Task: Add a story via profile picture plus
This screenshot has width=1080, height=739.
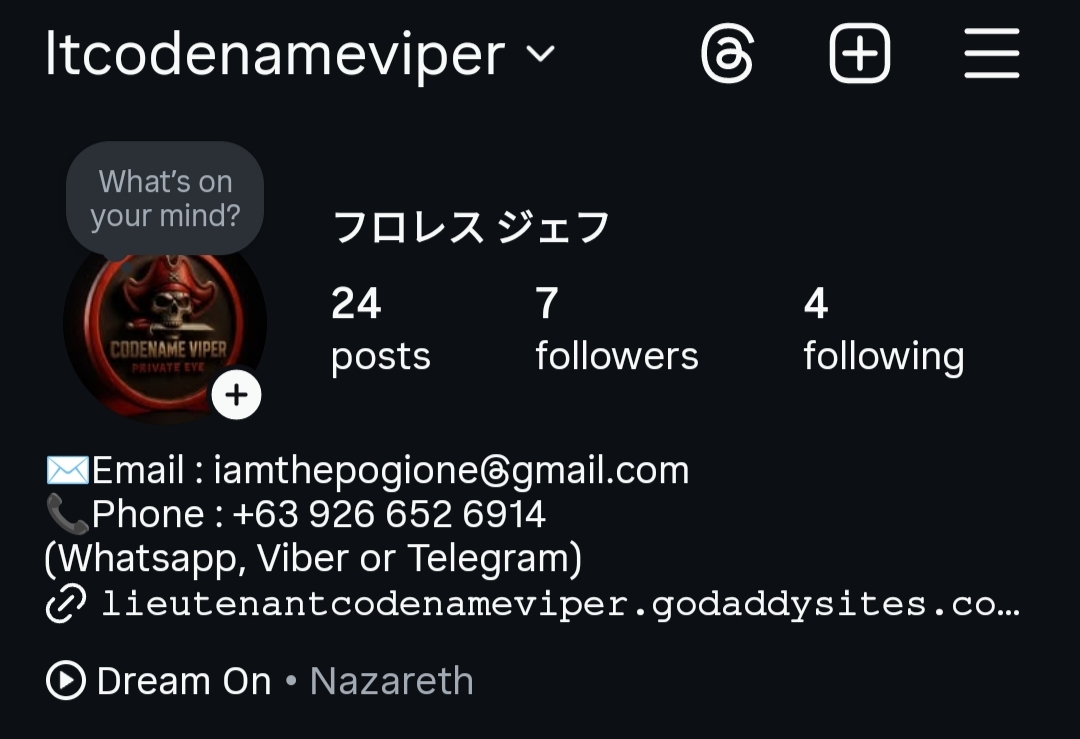Action: 236,395
